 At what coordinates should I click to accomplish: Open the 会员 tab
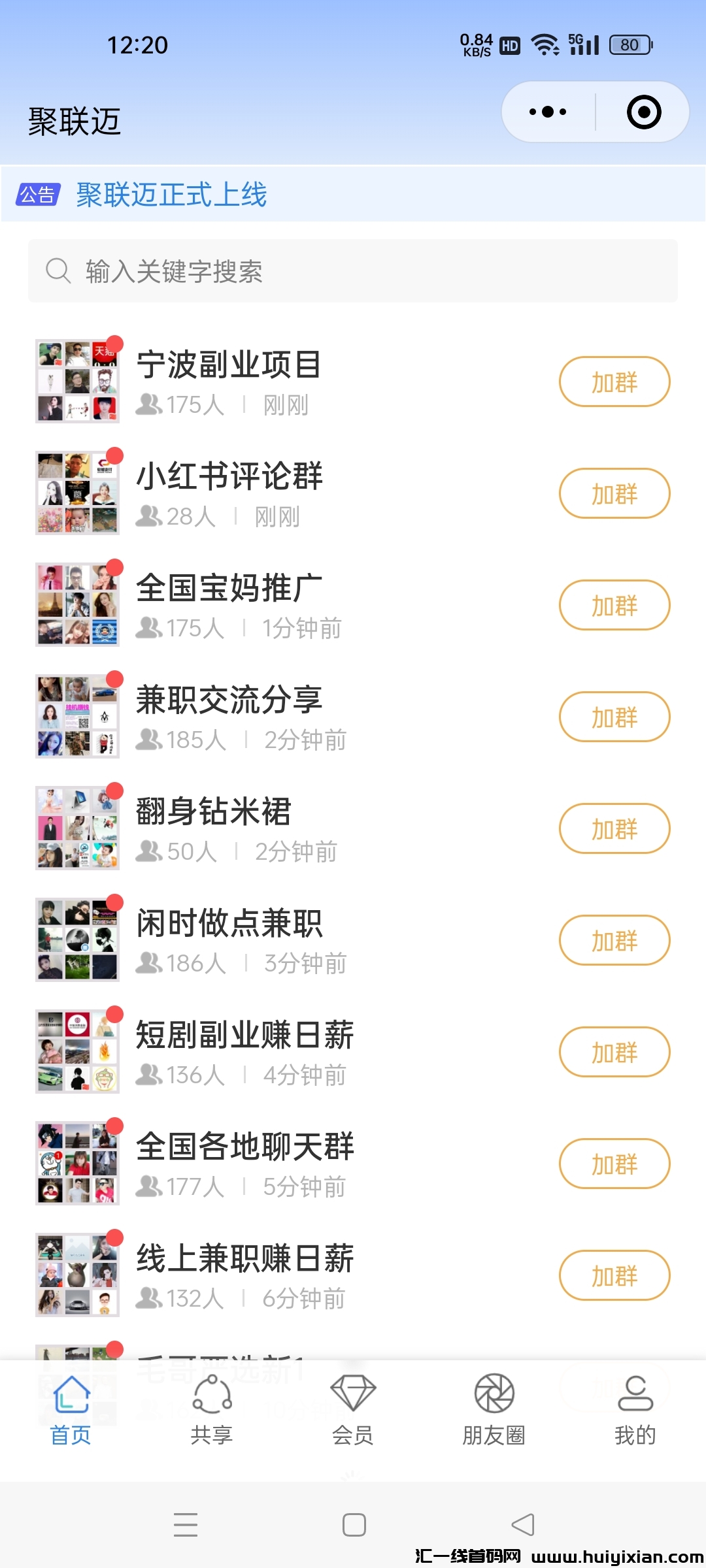353,1409
